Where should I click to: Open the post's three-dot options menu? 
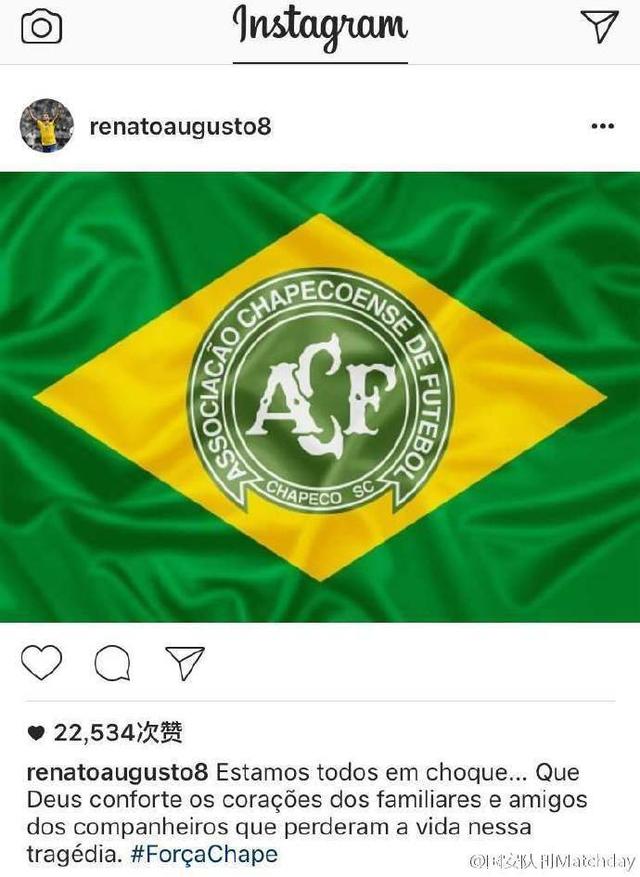click(602, 127)
